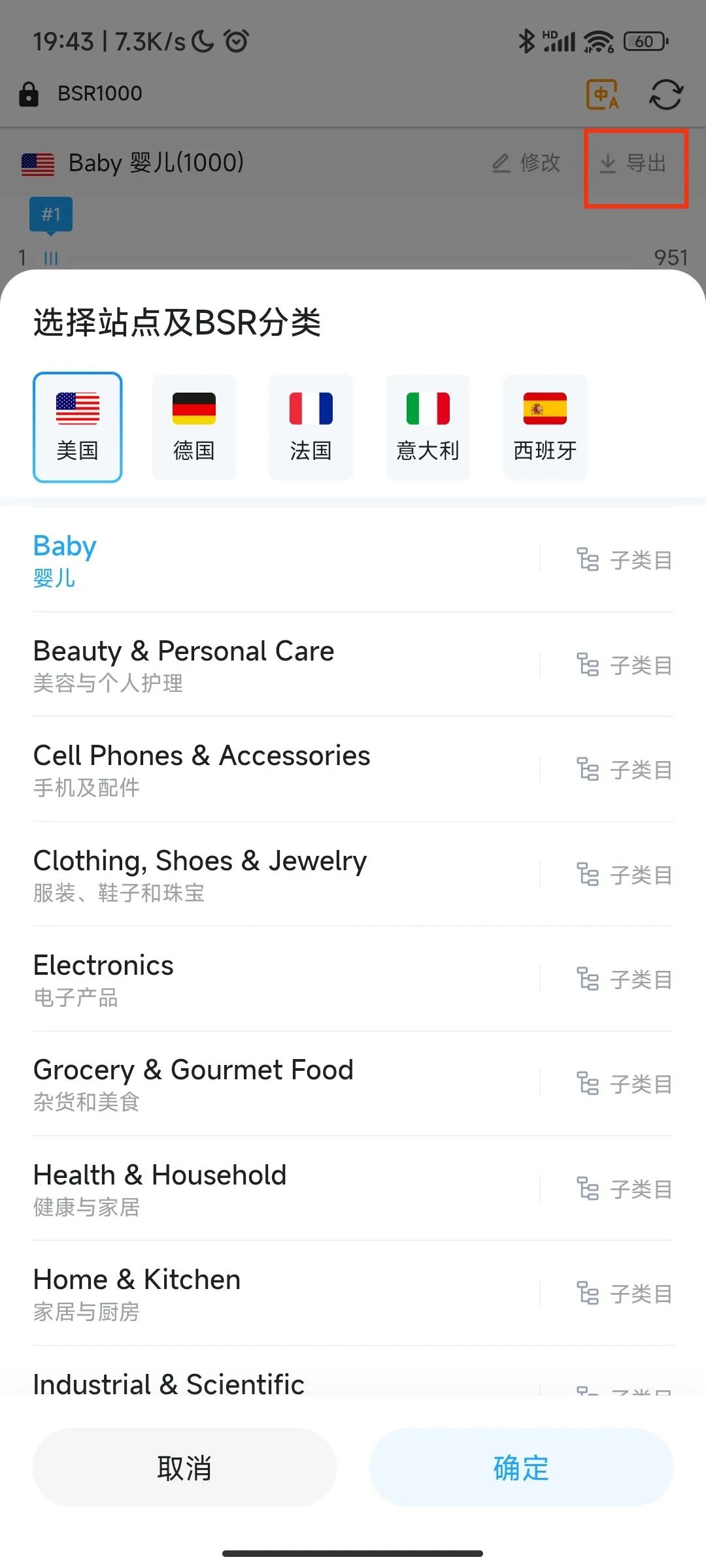
Task: Tap the refresh icon at top right
Action: pos(664,95)
